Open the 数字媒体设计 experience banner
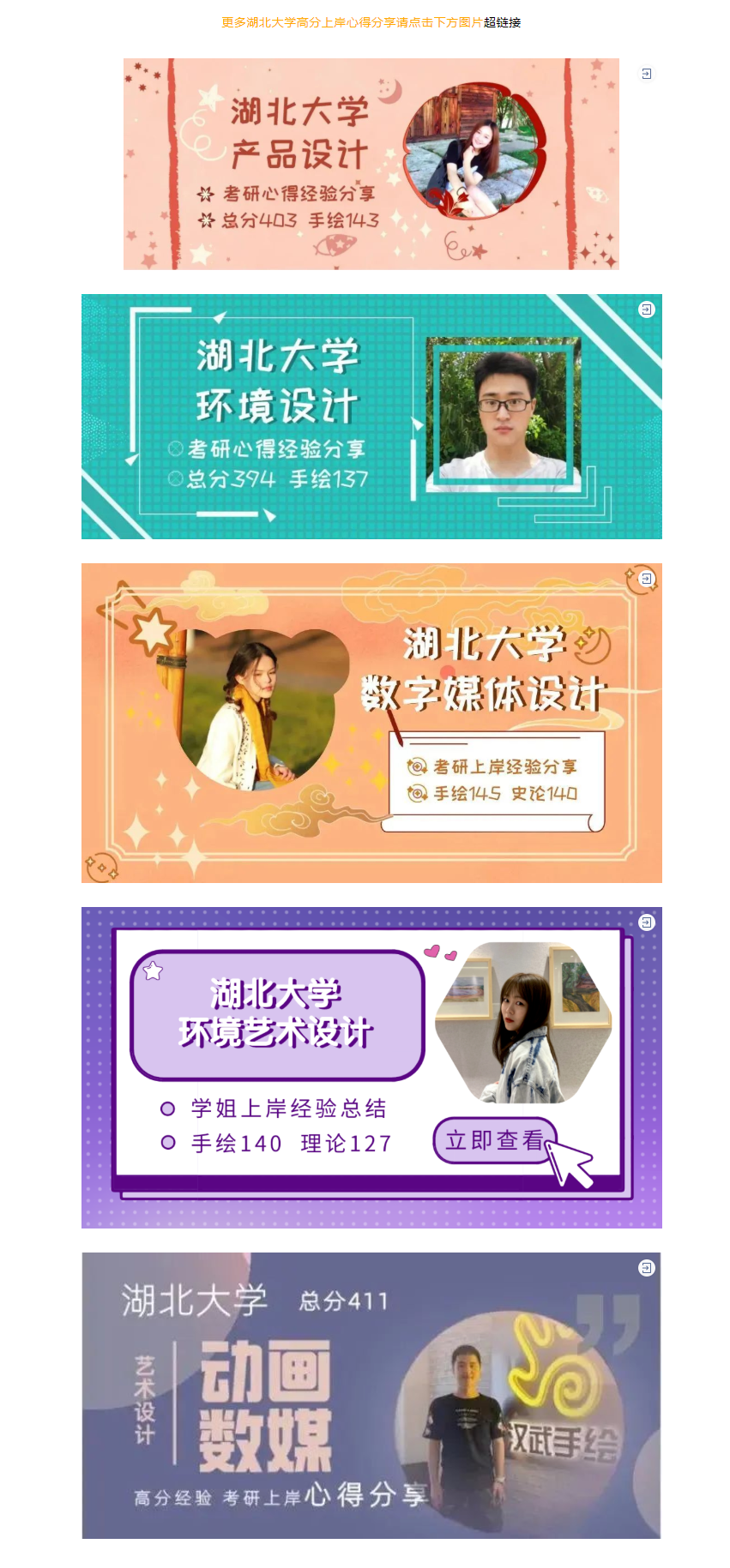730x1568 pixels. click(x=371, y=723)
